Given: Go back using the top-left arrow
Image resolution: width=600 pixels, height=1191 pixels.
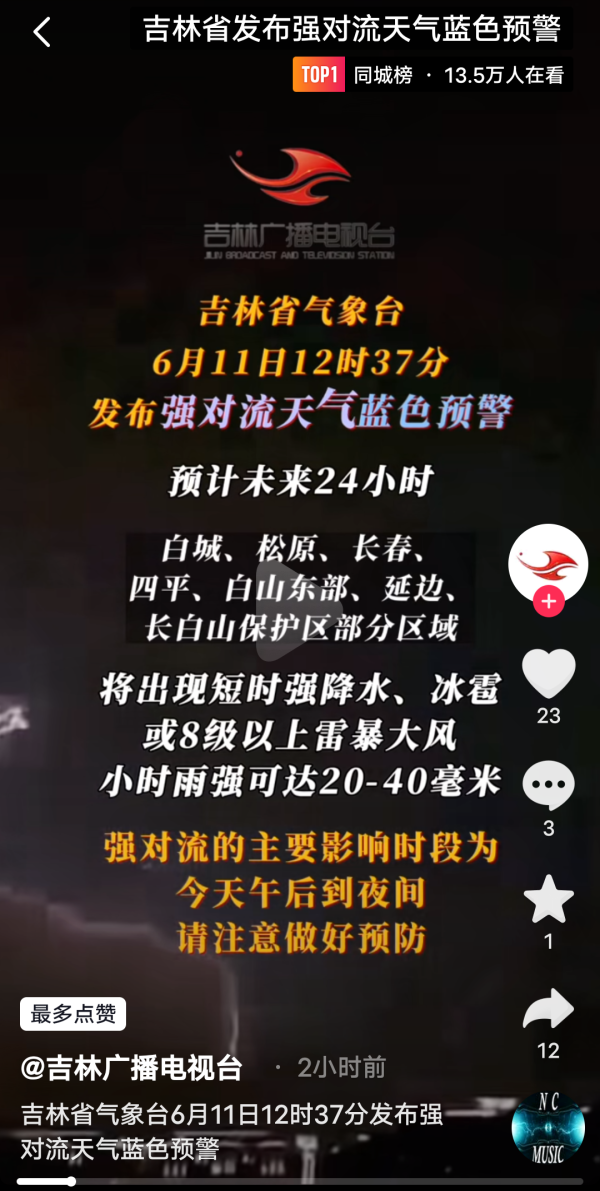Looking at the screenshot, I should point(41,33).
